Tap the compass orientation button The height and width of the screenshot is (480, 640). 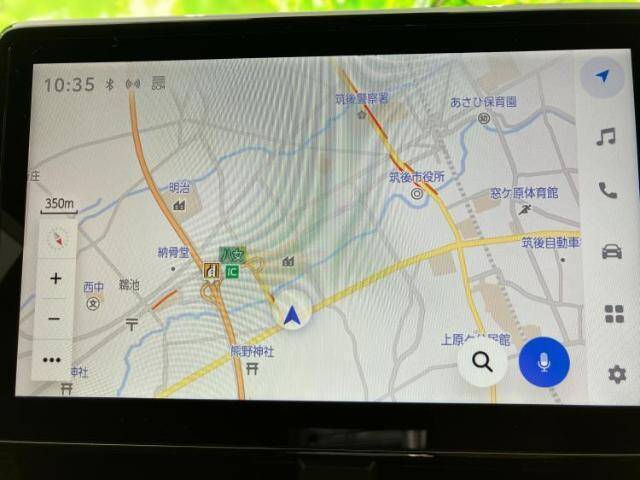pyautogui.click(x=58, y=240)
